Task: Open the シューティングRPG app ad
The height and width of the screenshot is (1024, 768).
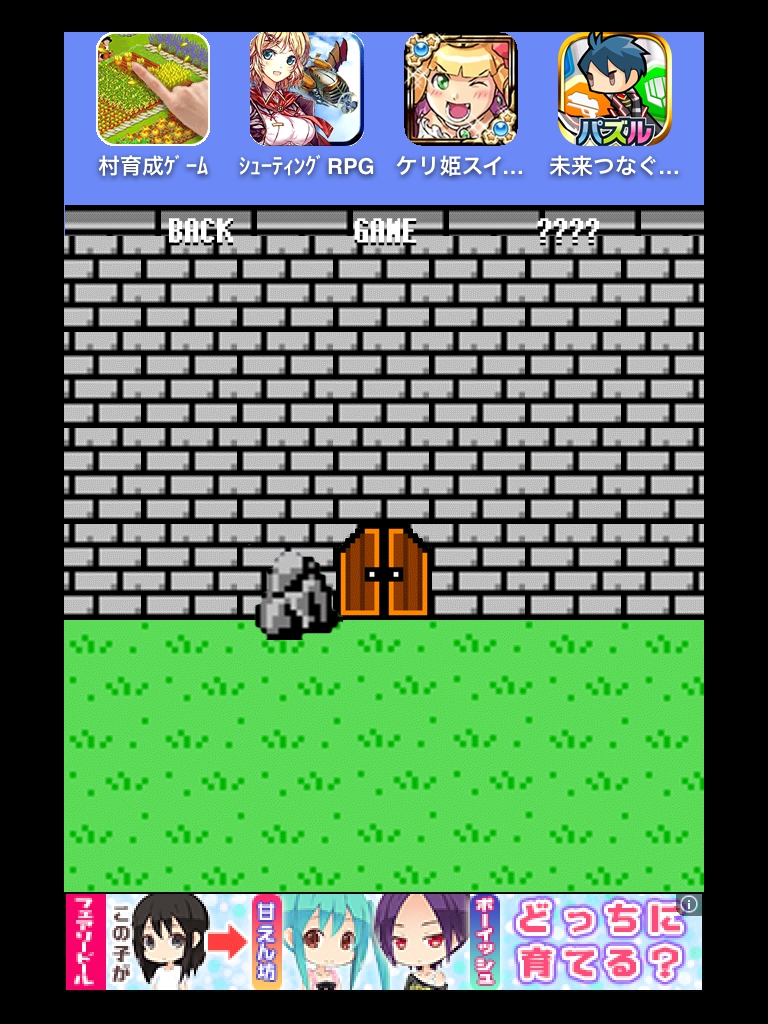Action: click(x=306, y=90)
